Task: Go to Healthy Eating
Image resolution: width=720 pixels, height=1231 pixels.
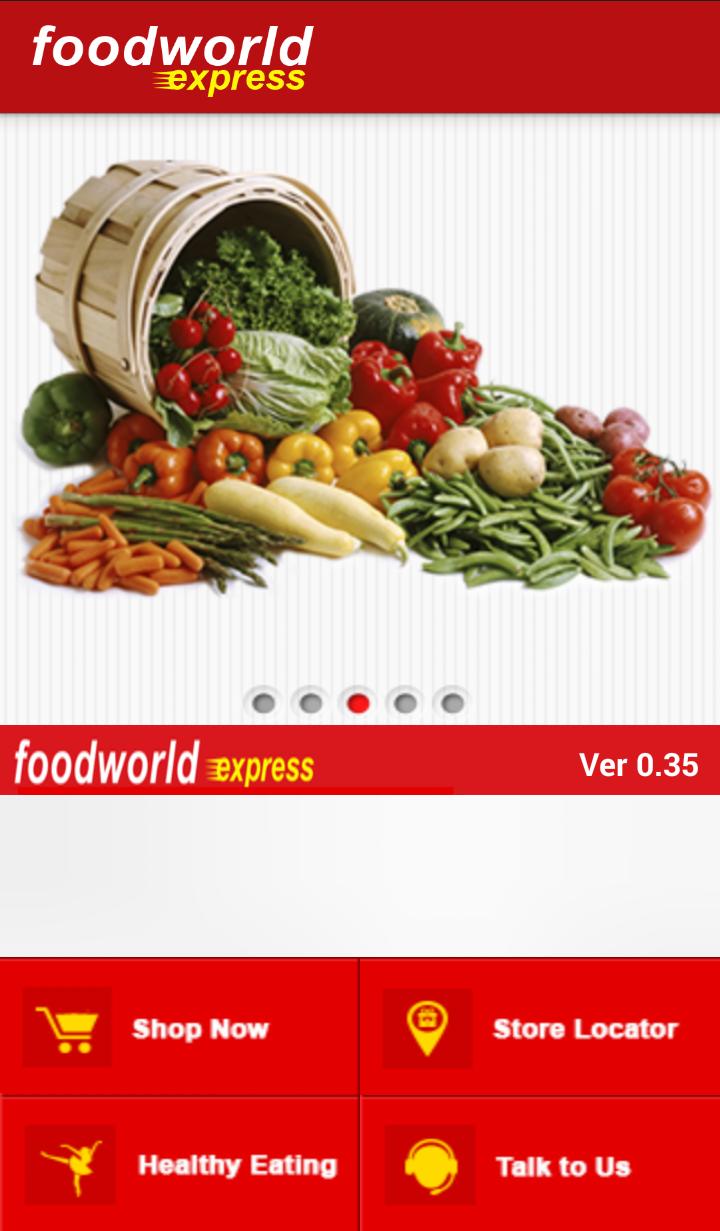Action: point(180,1165)
